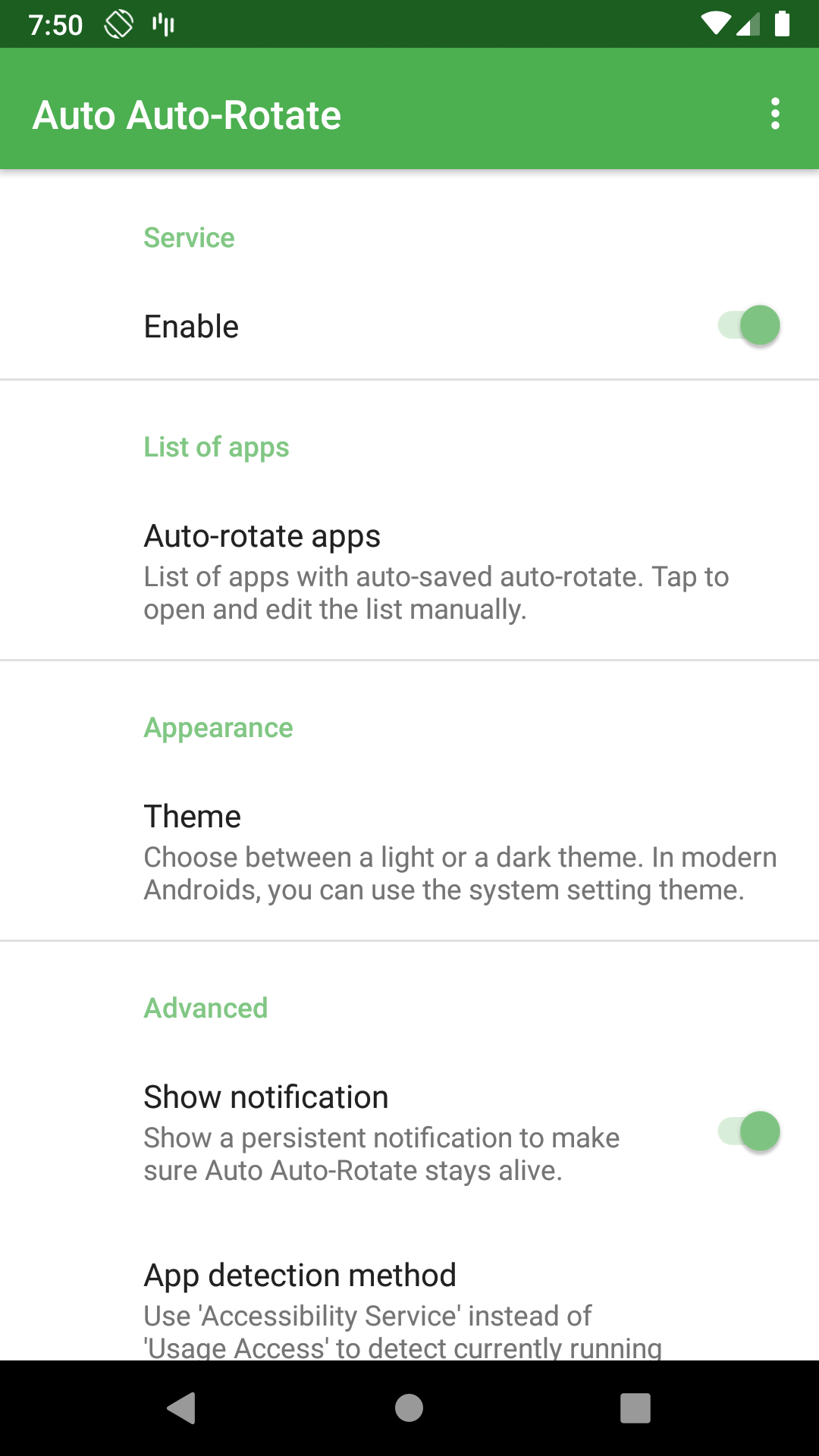
Task: Open the Theme setting
Action: 409,852
